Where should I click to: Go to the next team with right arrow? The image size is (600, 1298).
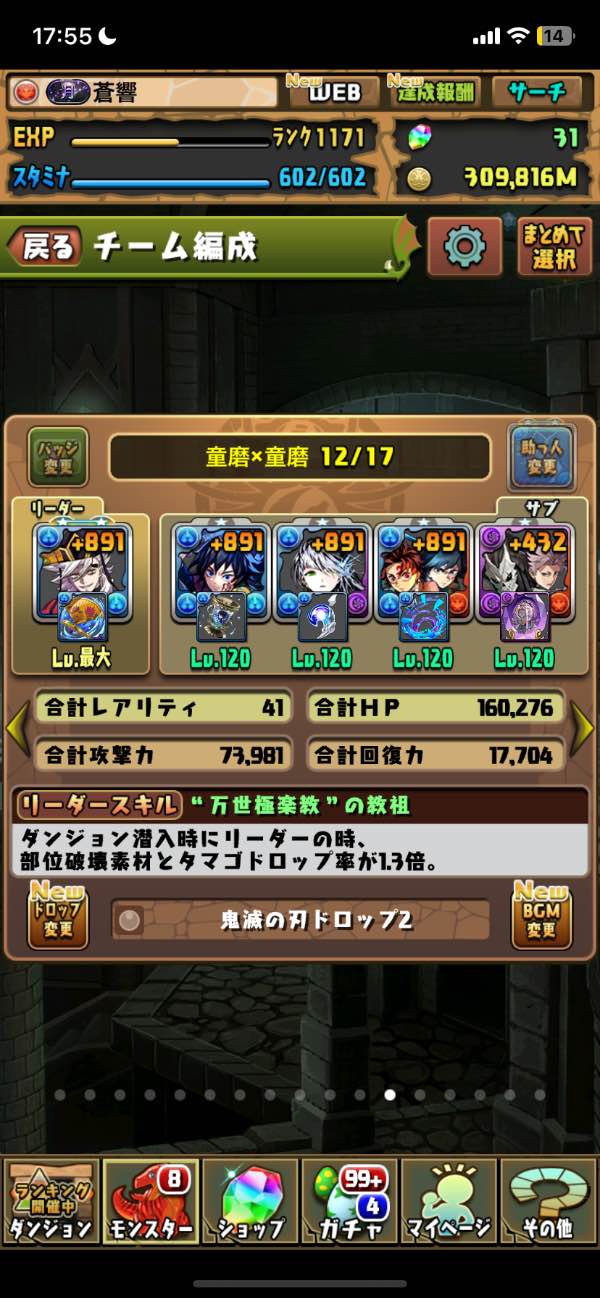(583, 730)
